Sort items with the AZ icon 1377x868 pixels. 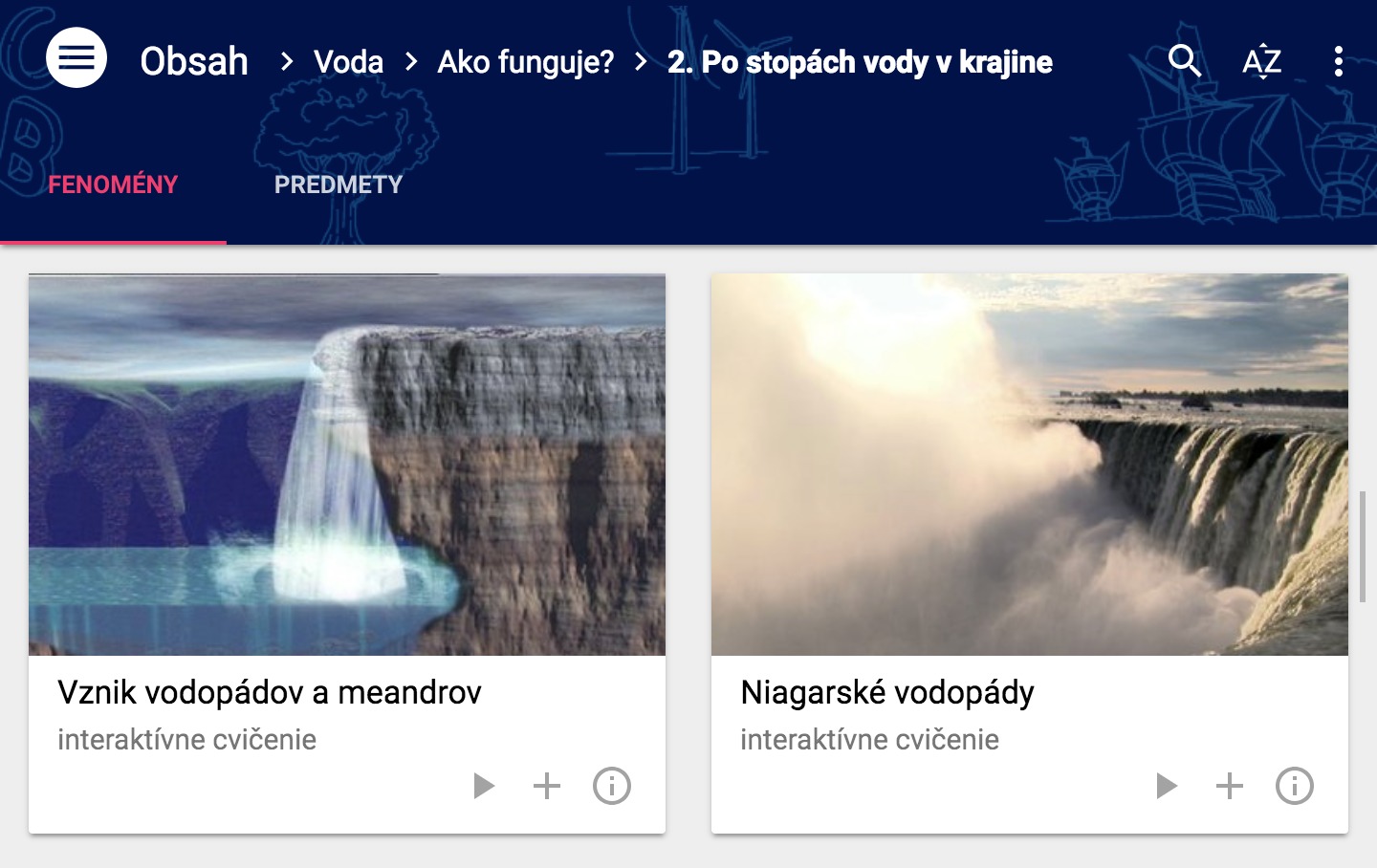point(1261,61)
